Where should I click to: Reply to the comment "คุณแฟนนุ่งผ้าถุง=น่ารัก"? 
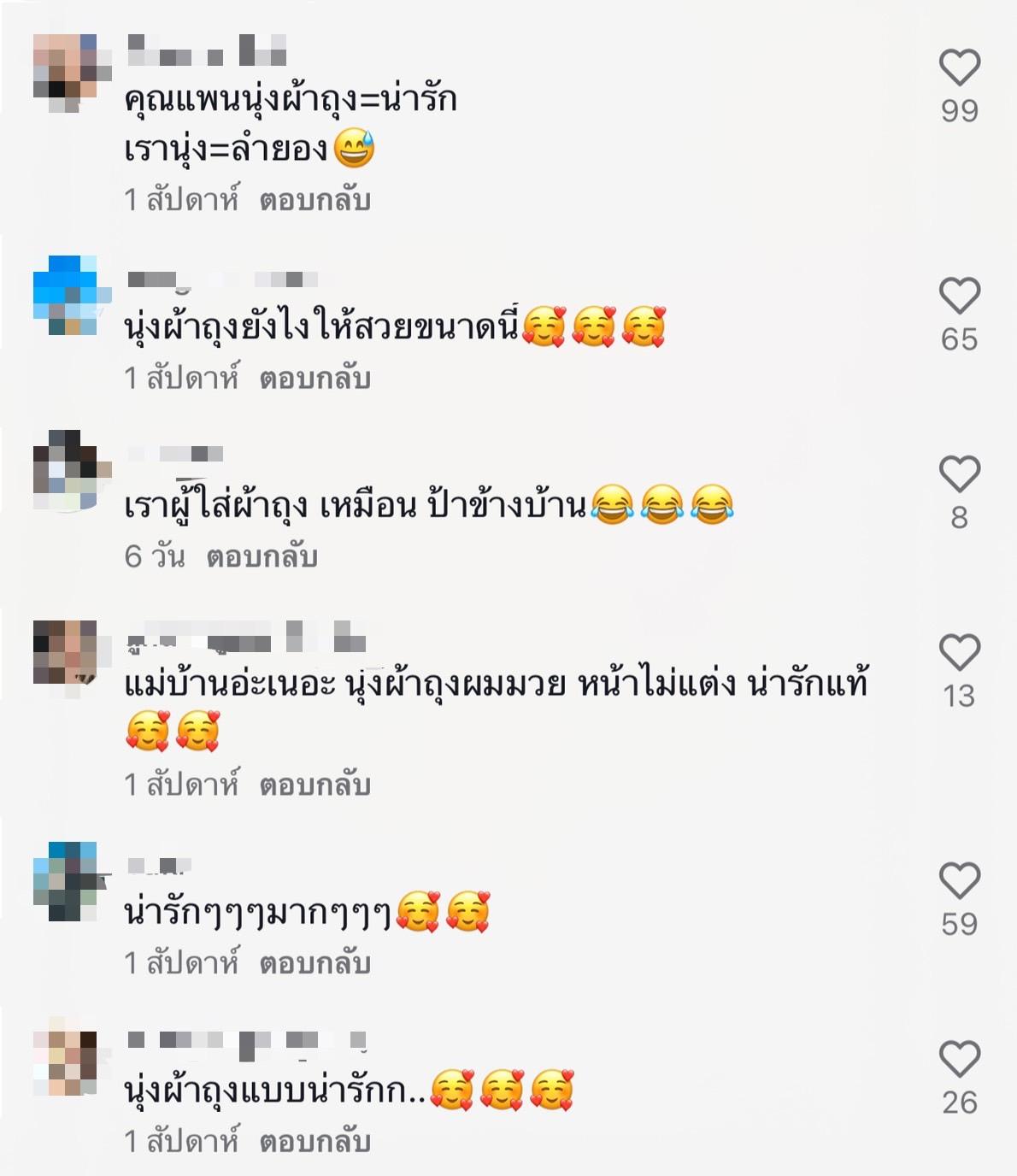click(x=315, y=200)
